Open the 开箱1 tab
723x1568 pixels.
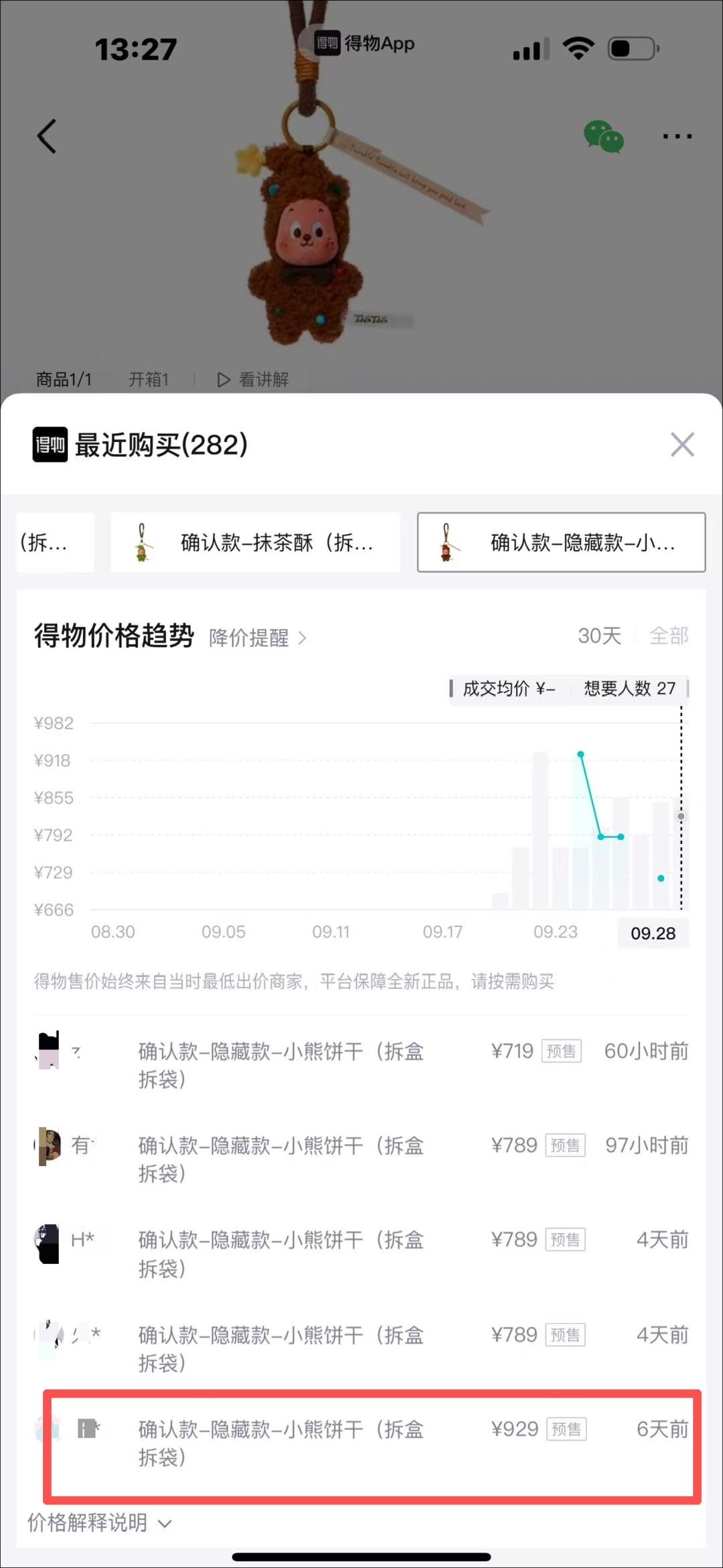(x=149, y=380)
